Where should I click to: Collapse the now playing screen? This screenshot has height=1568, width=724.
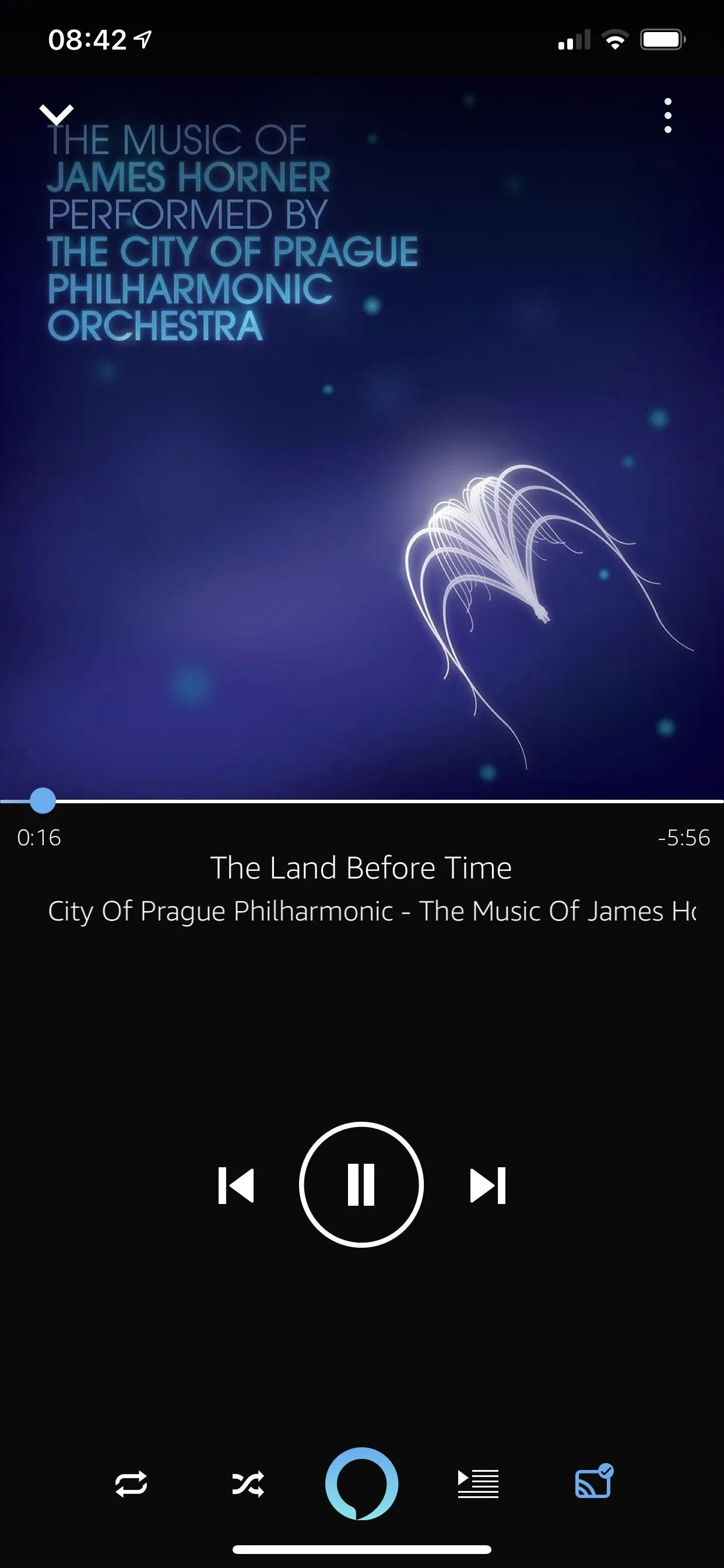(56, 114)
